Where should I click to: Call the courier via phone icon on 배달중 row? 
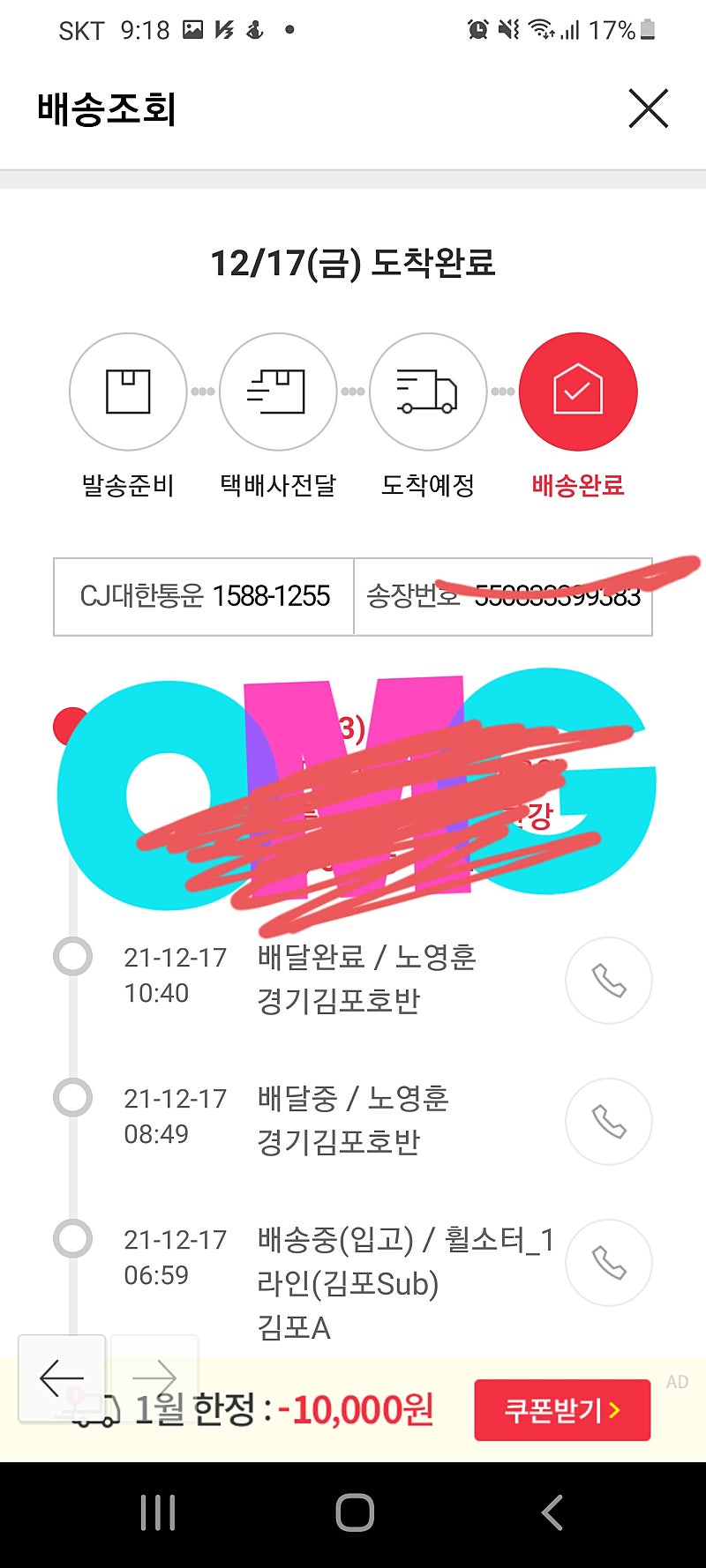(608, 1121)
